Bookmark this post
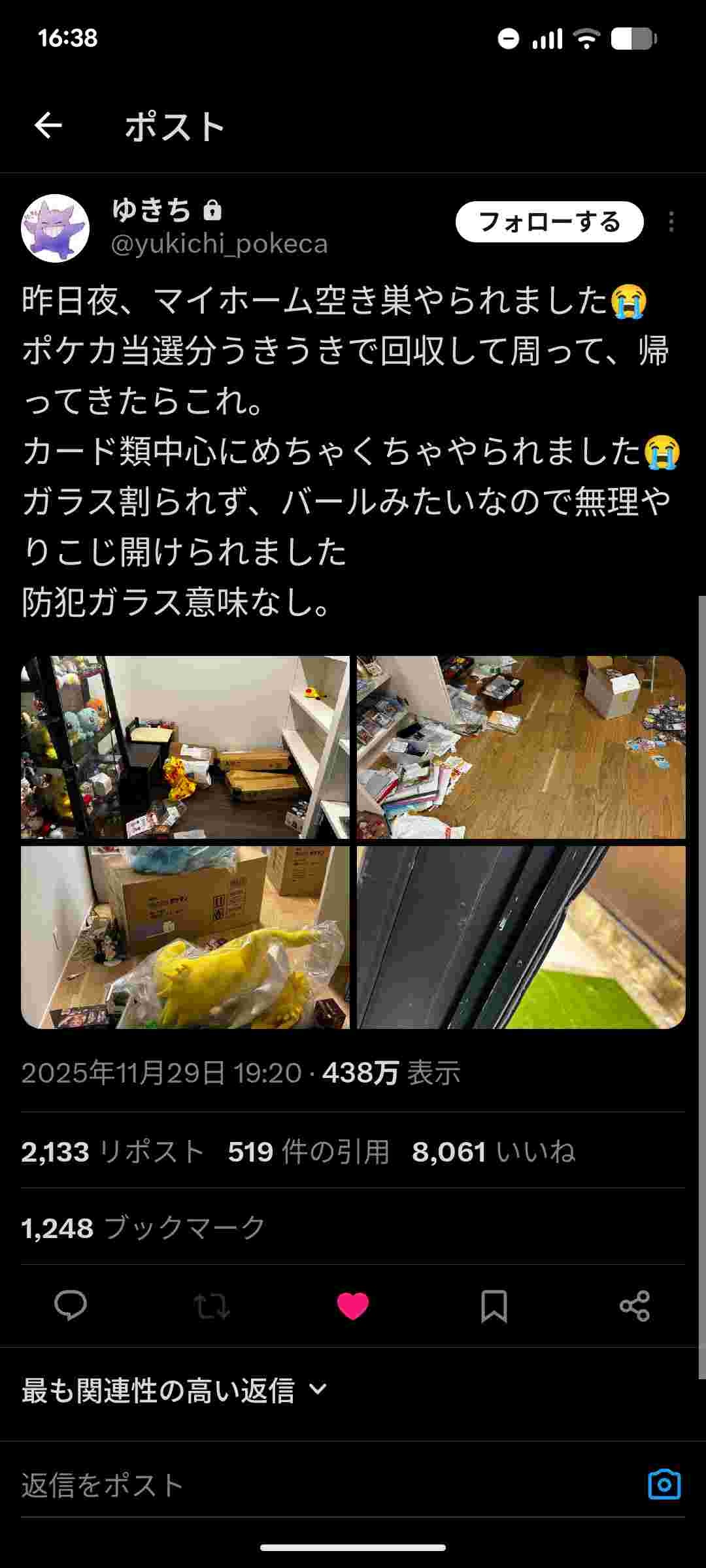This screenshot has width=706, height=1568. [x=494, y=1306]
